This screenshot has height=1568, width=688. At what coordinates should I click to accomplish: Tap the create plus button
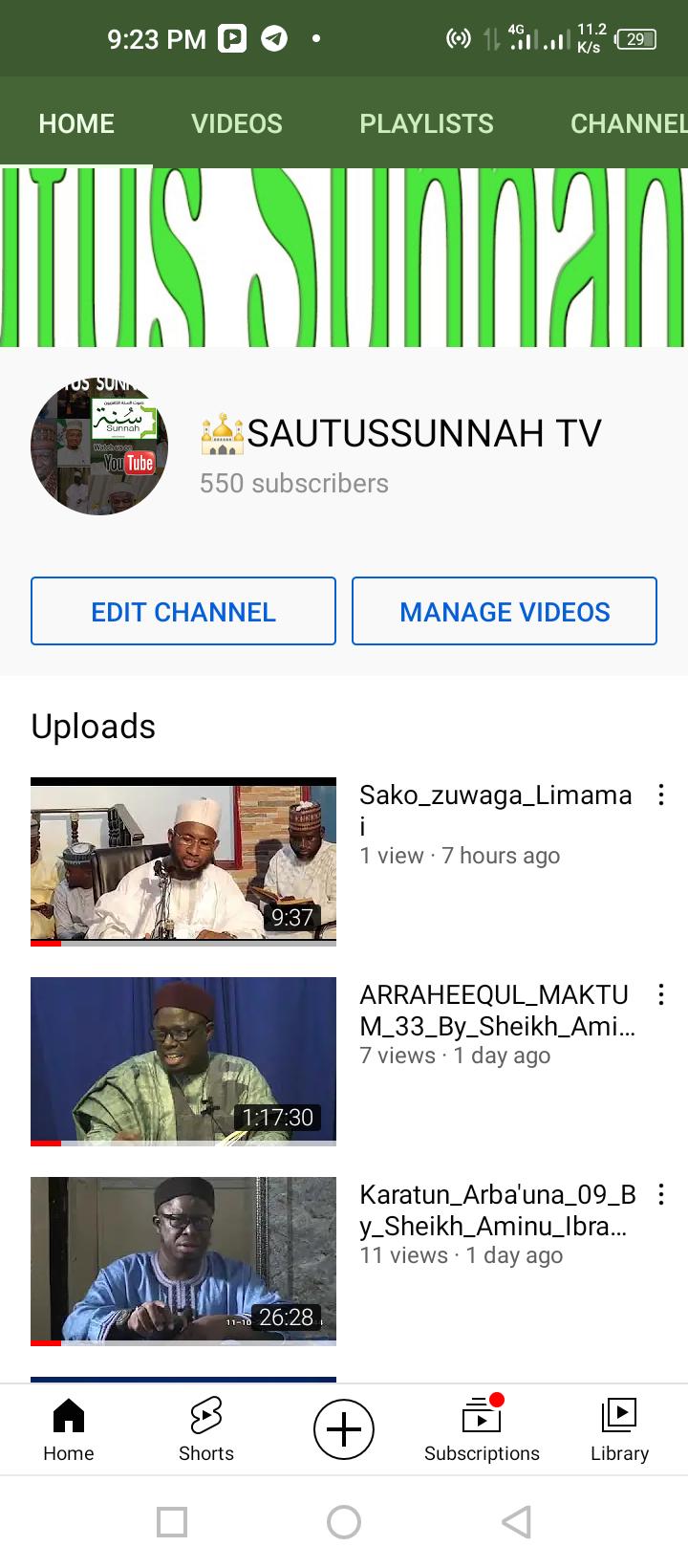[x=344, y=1429]
